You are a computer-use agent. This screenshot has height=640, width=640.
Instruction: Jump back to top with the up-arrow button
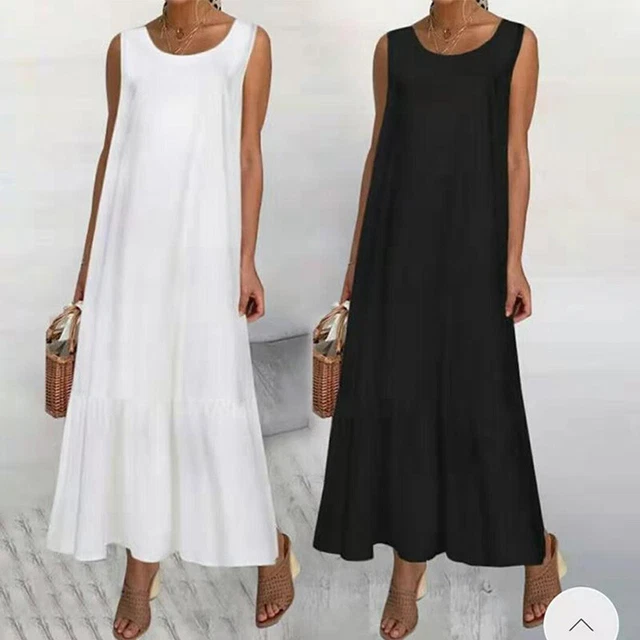pyautogui.click(x=581, y=620)
